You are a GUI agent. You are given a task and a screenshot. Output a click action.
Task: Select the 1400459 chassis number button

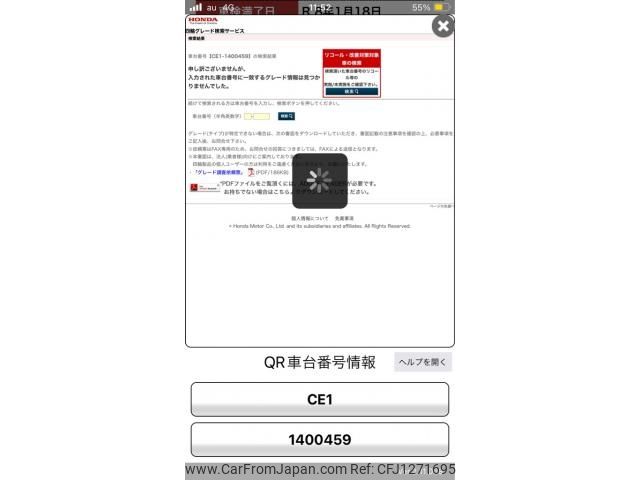319,439
